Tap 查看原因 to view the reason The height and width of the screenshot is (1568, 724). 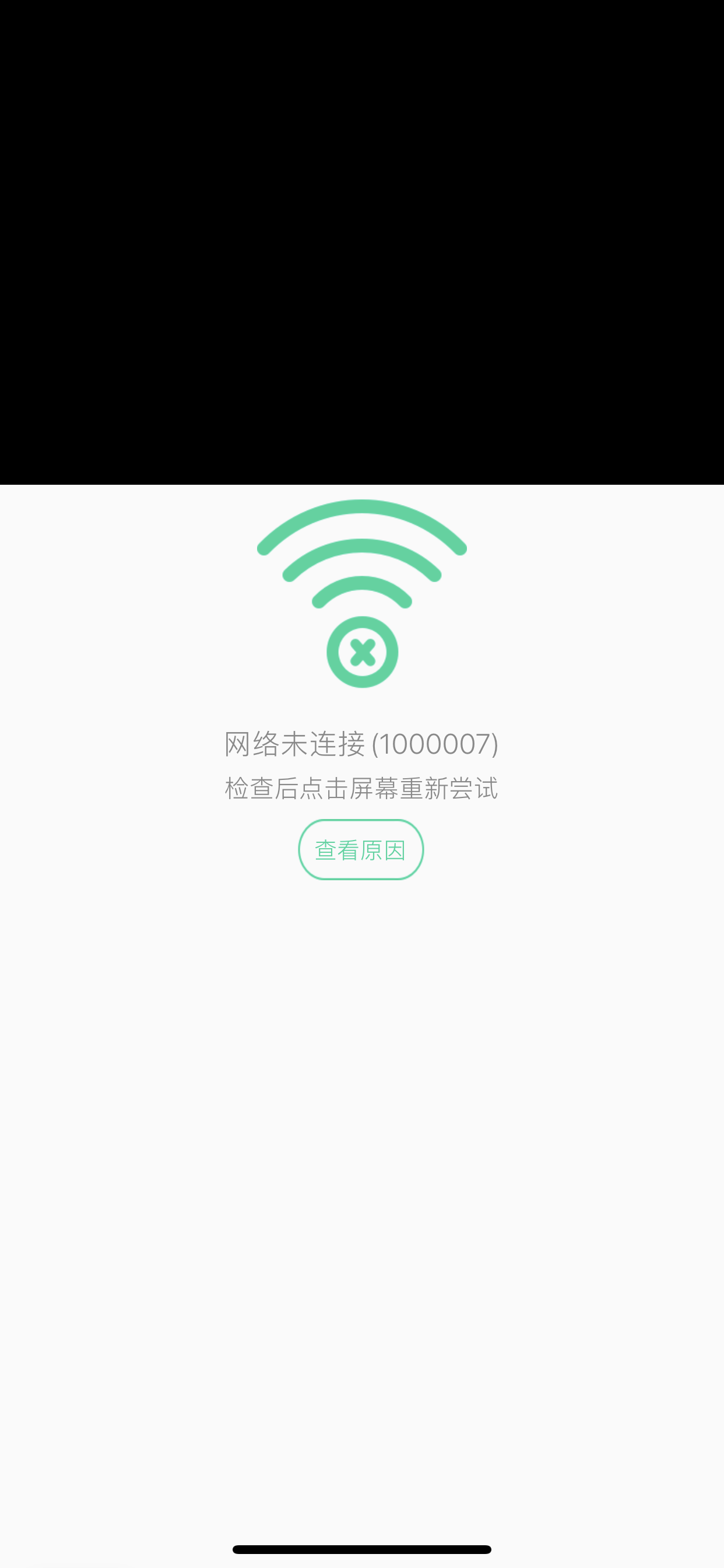click(x=361, y=850)
